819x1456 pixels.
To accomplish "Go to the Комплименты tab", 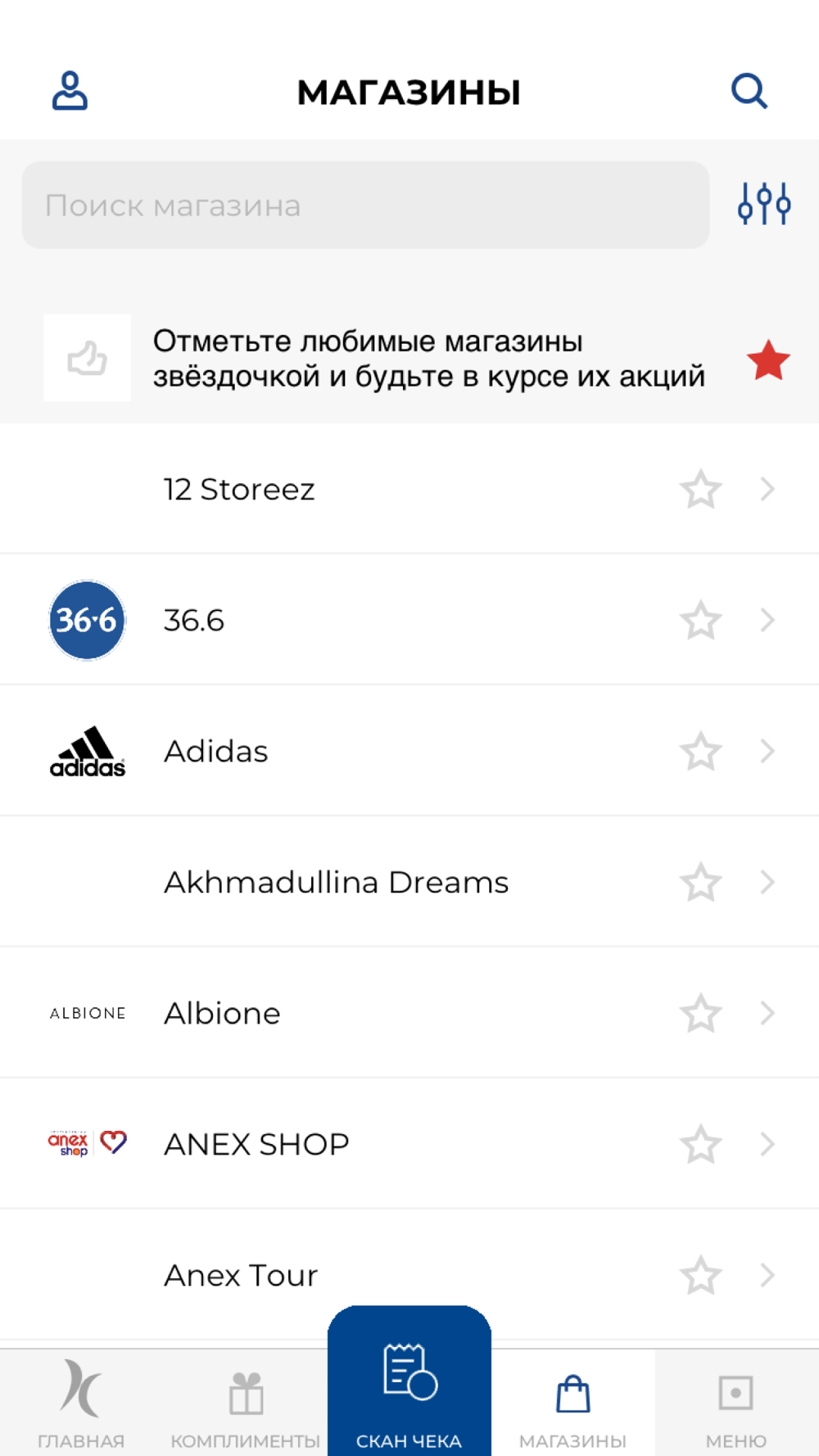I will (246, 1403).
